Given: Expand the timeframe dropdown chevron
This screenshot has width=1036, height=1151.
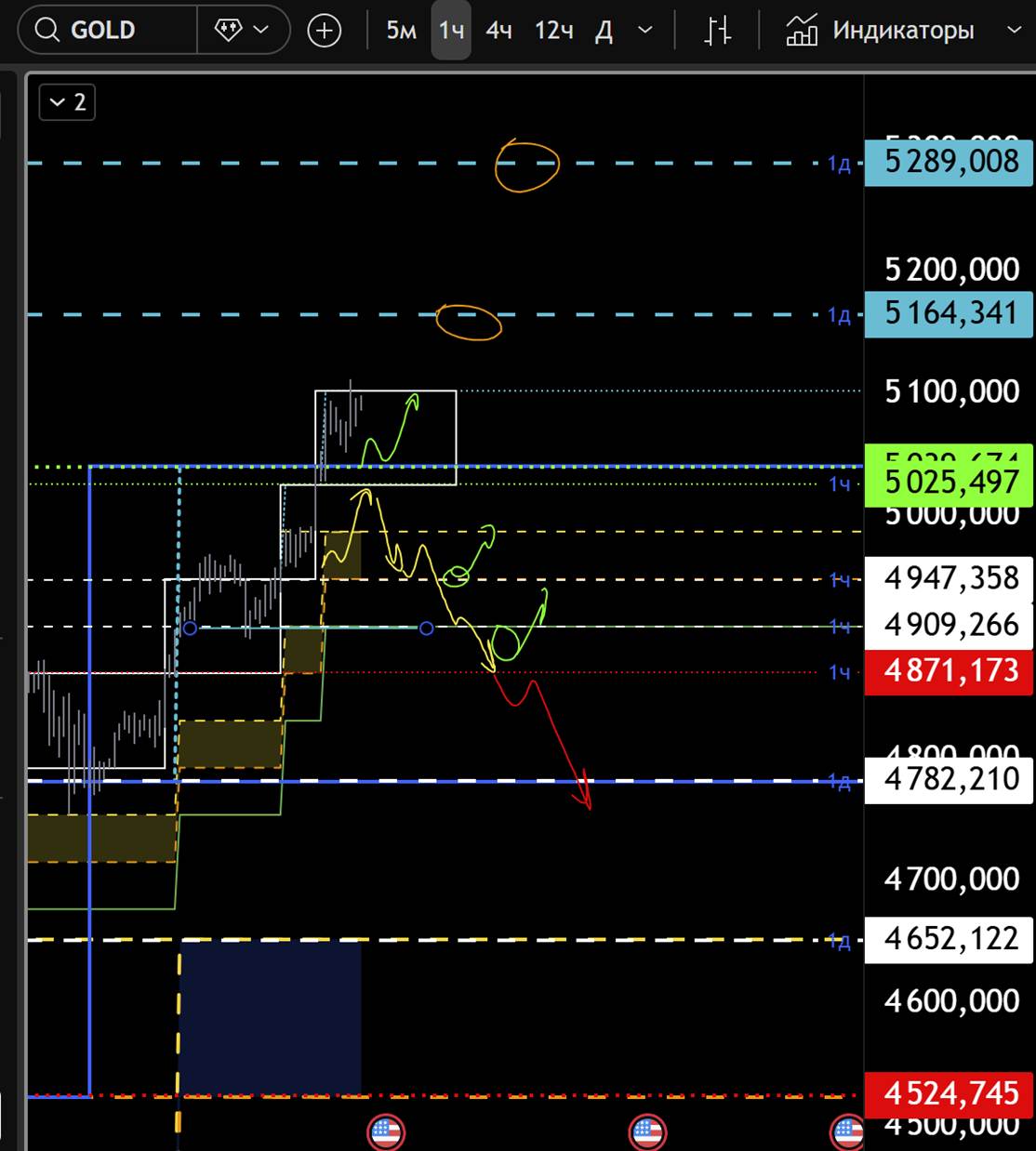Looking at the screenshot, I should 644,31.
